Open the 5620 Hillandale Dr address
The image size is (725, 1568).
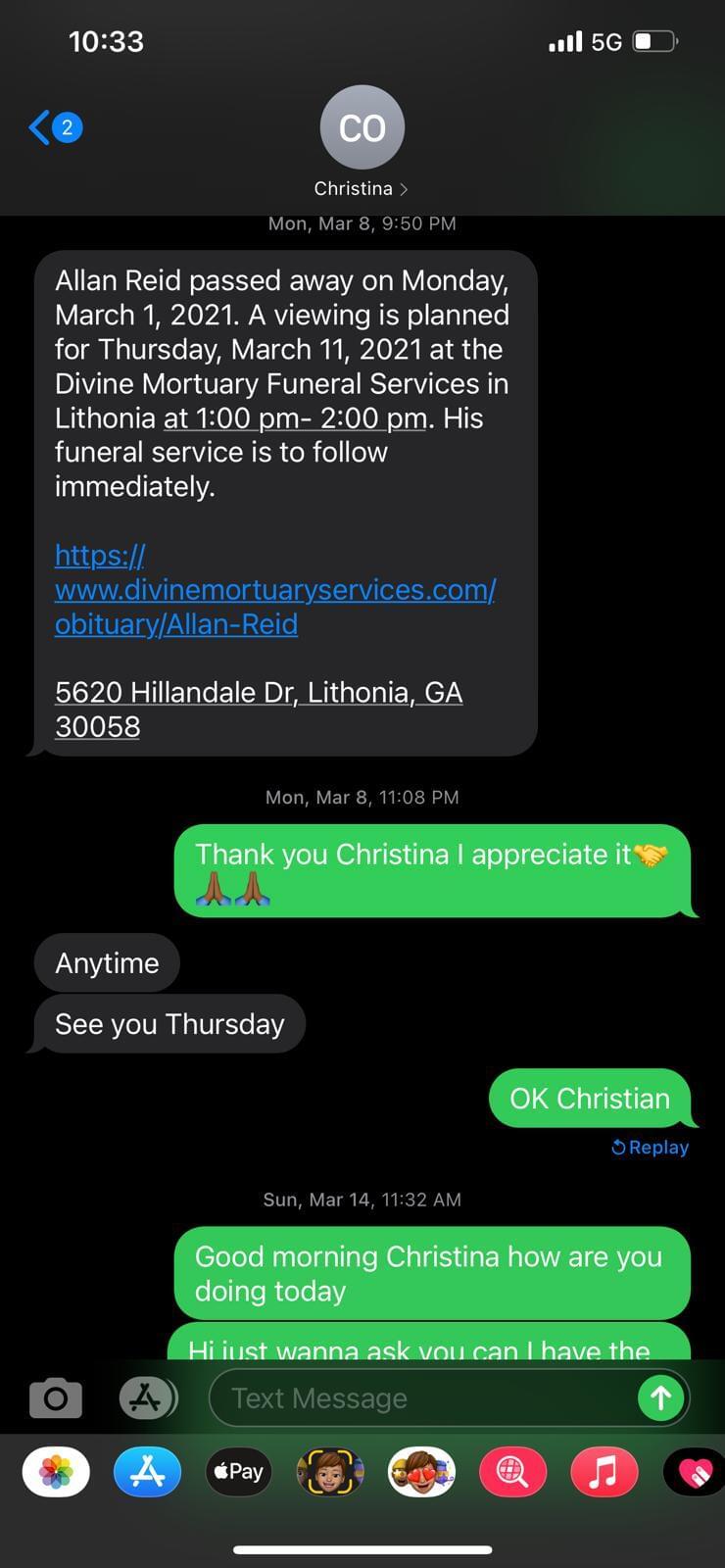(x=258, y=693)
